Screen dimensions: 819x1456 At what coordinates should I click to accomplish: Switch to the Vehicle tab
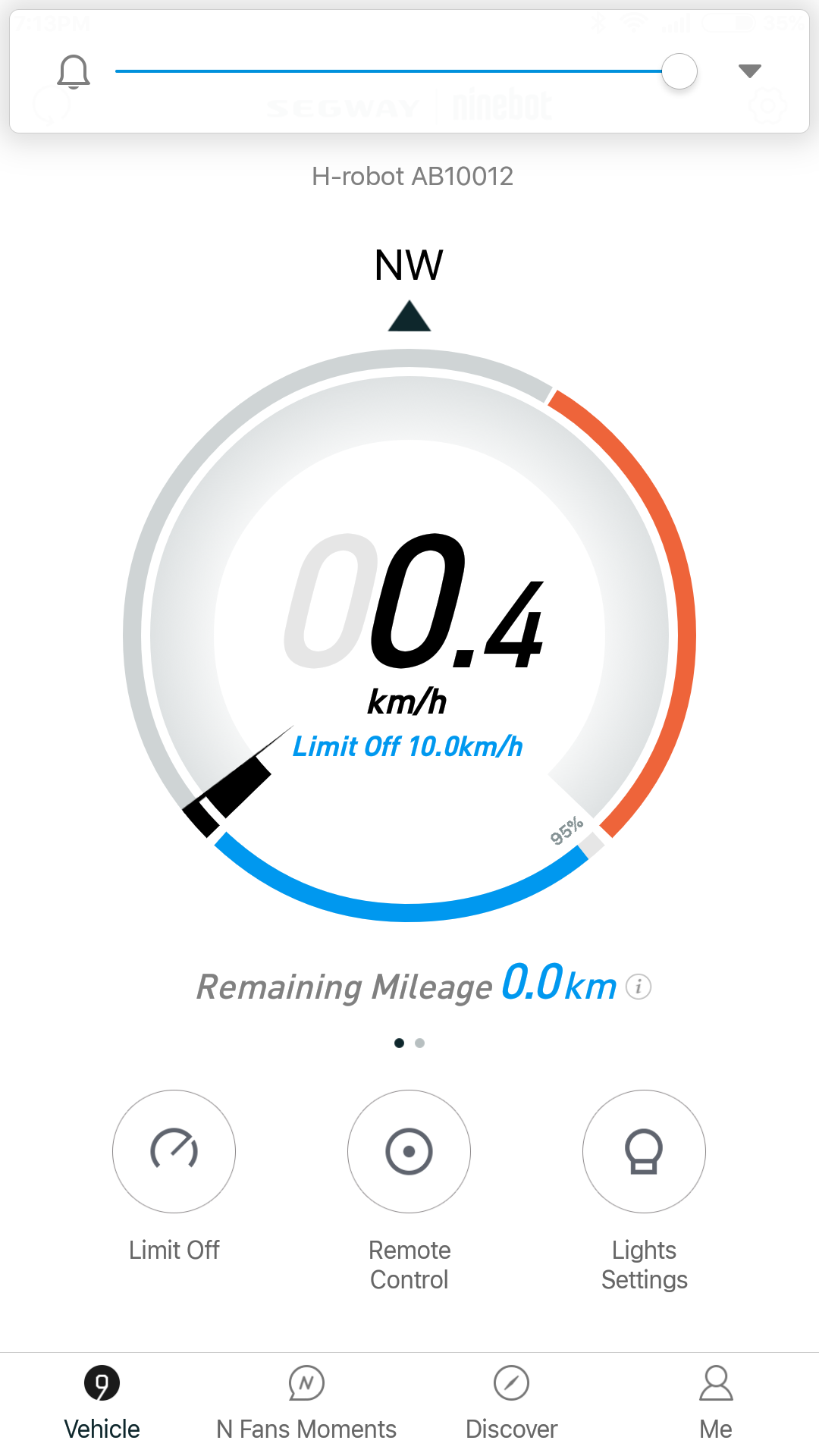102,1403
